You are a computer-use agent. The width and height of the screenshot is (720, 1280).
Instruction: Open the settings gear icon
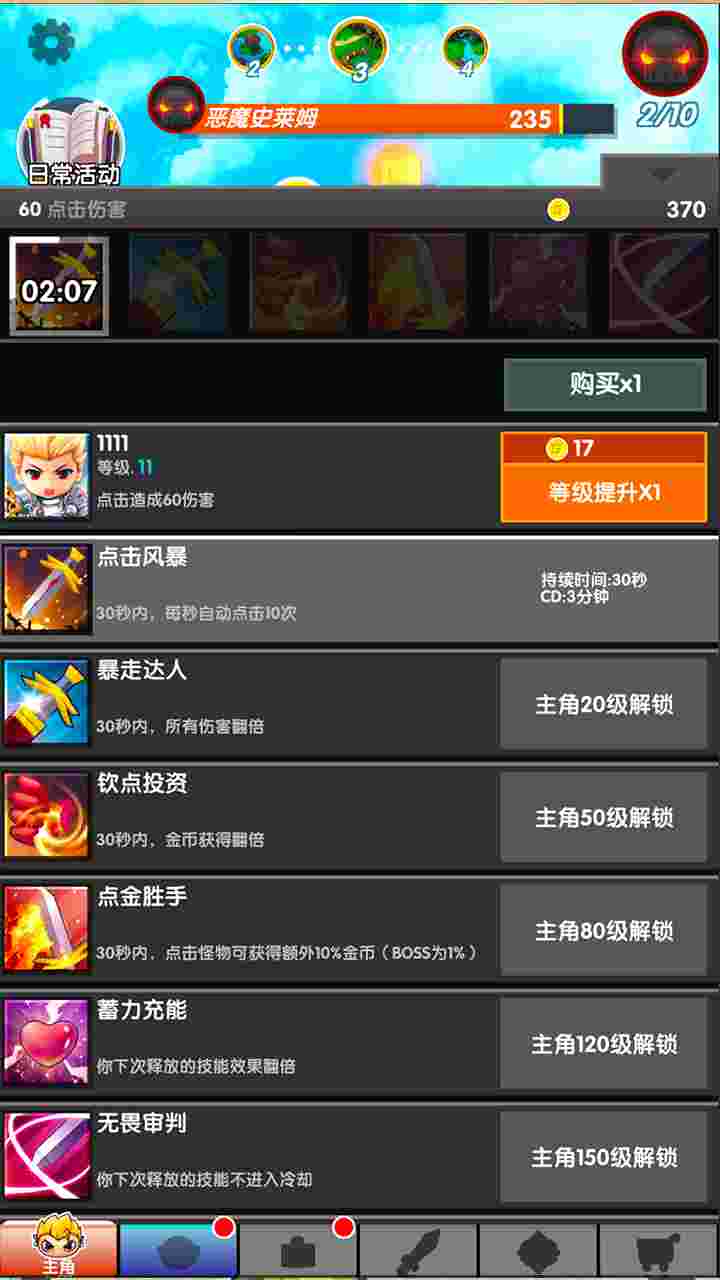(x=52, y=41)
